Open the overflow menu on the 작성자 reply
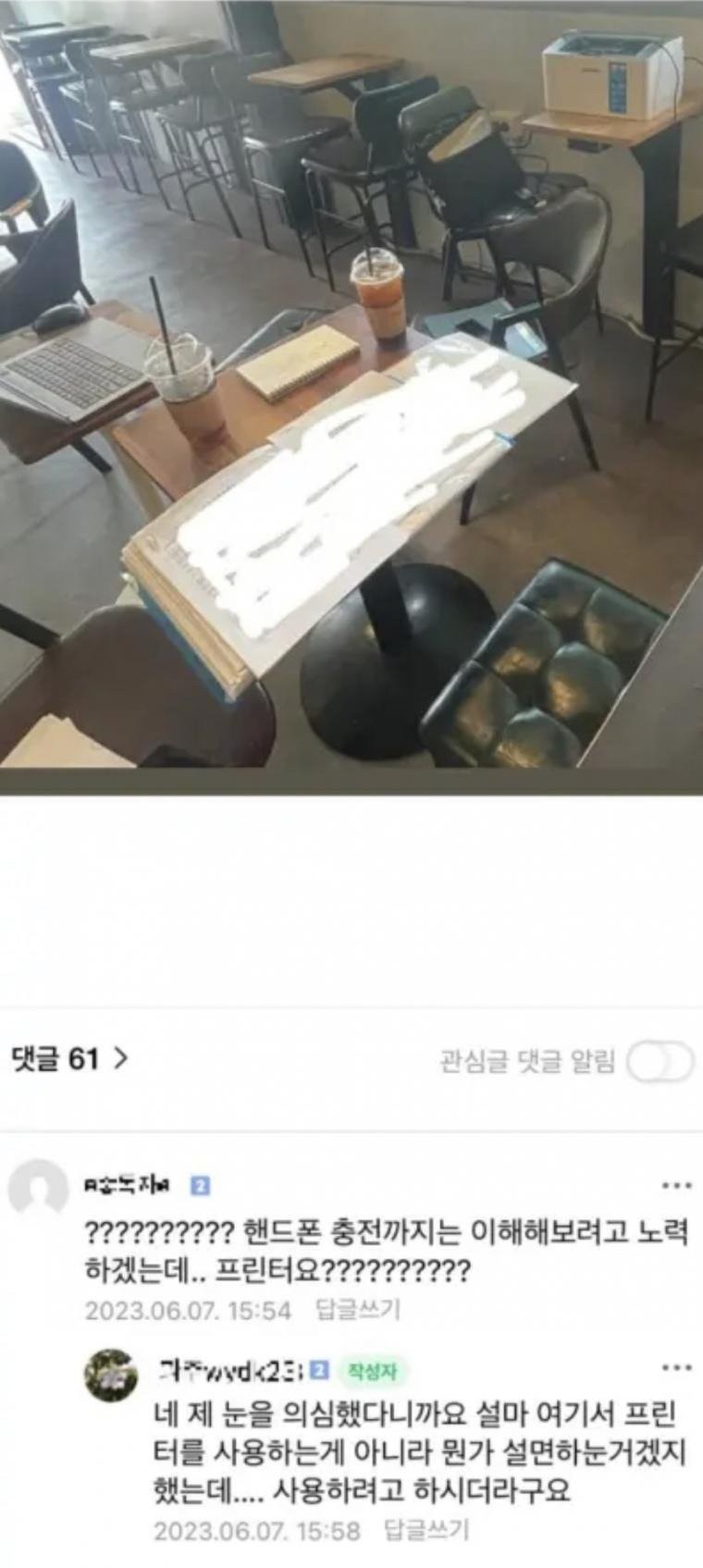This screenshot has width=703, height=1568. [x=676, y=1367]
